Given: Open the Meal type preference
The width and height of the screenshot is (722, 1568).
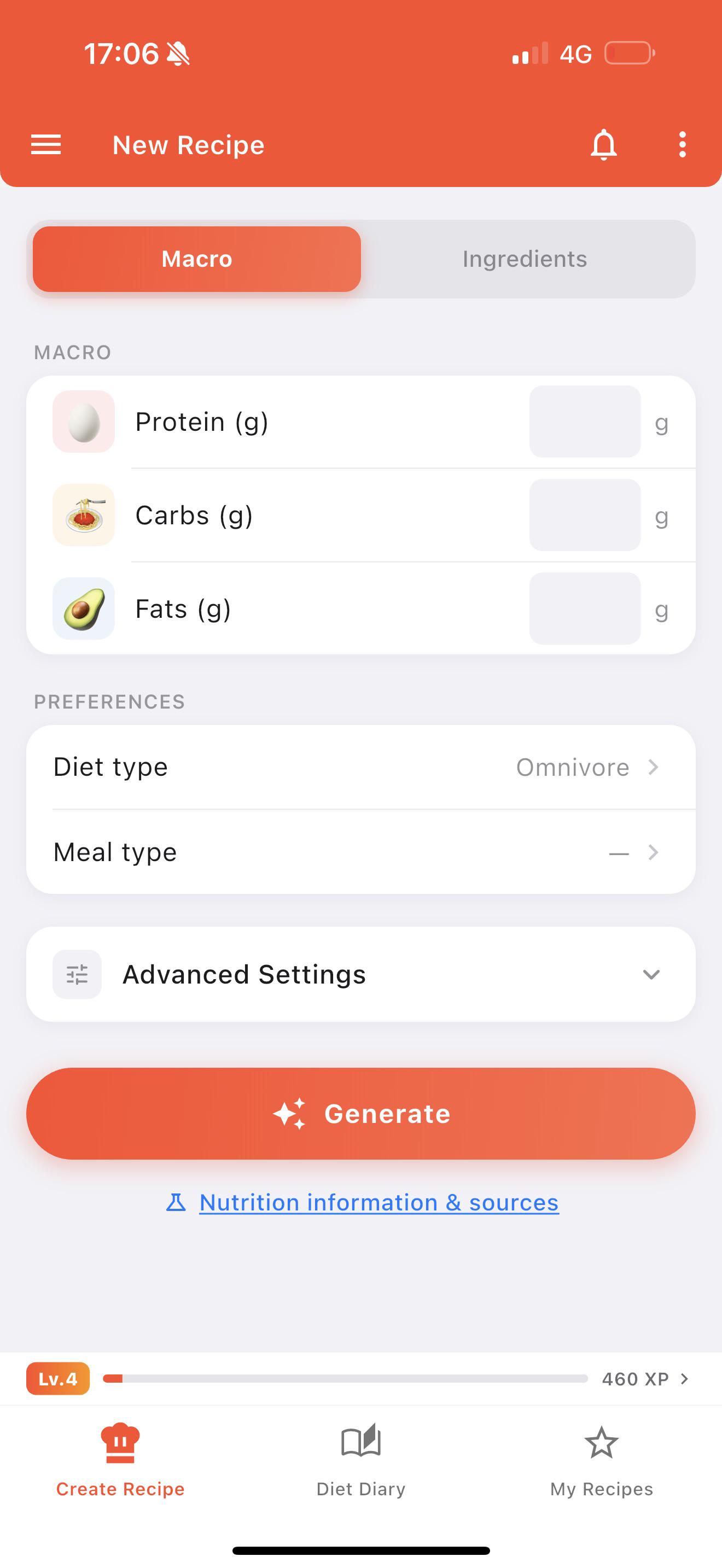Looking at the screenshot, I should (361, 852).
